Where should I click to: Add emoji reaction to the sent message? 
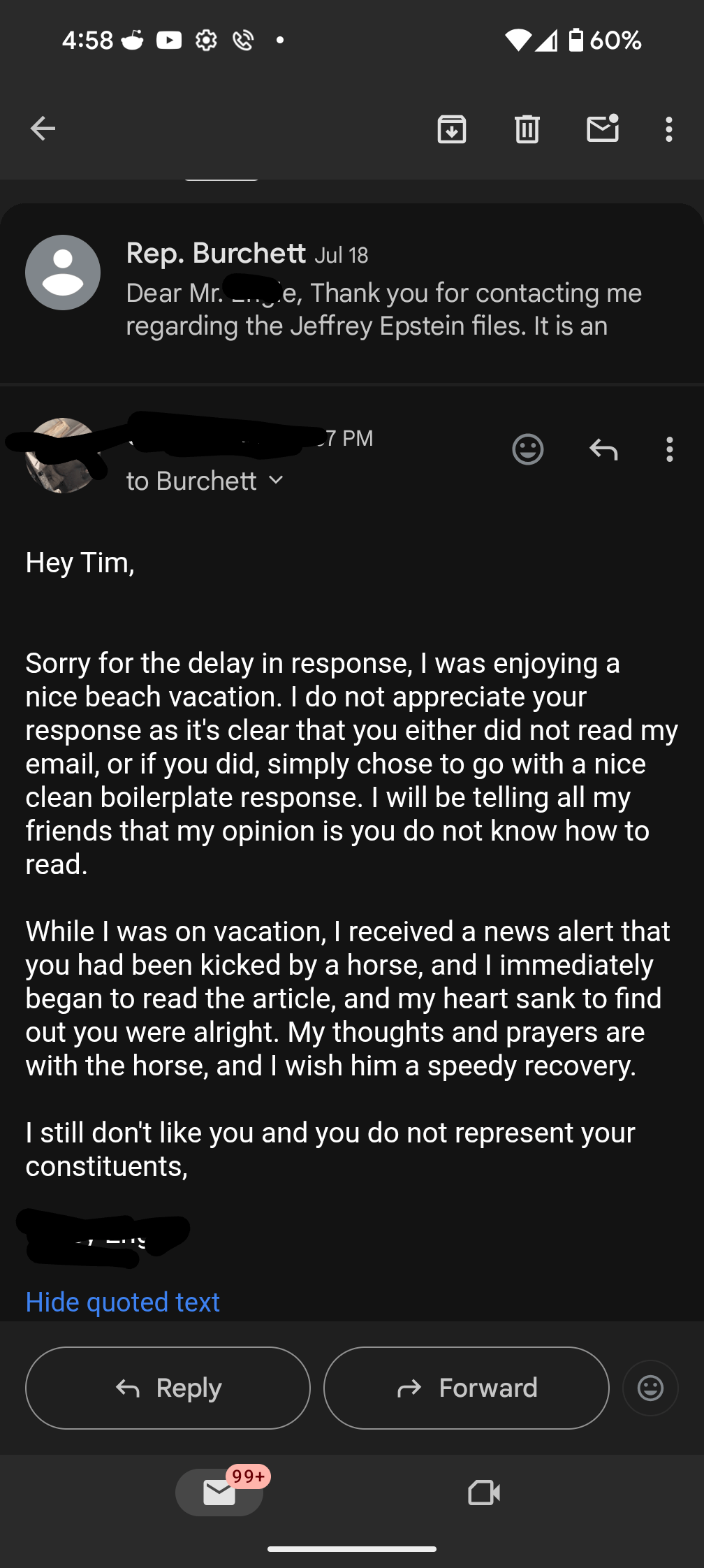528,449
